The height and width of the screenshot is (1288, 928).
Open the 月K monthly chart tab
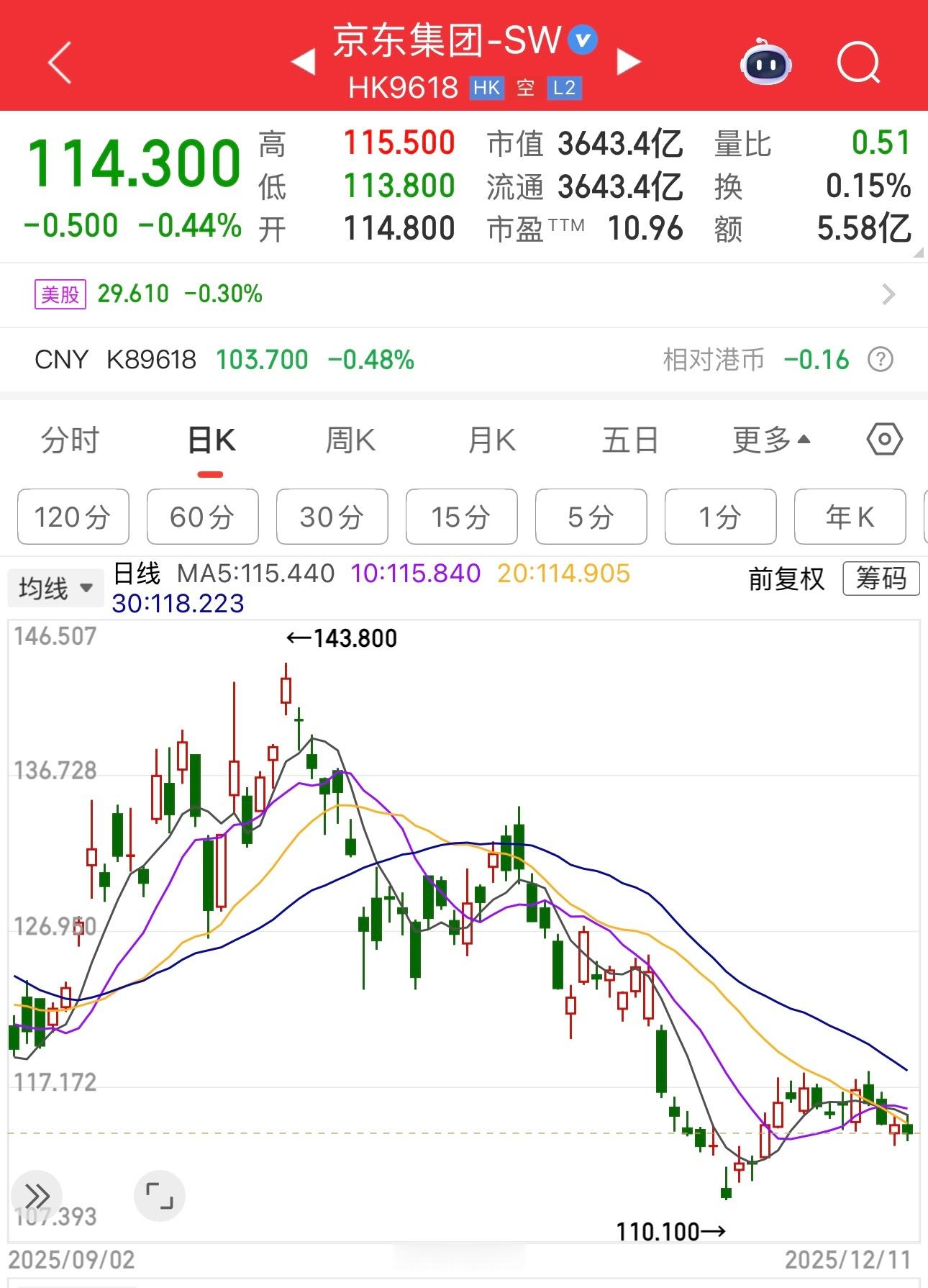click(490, 440)
